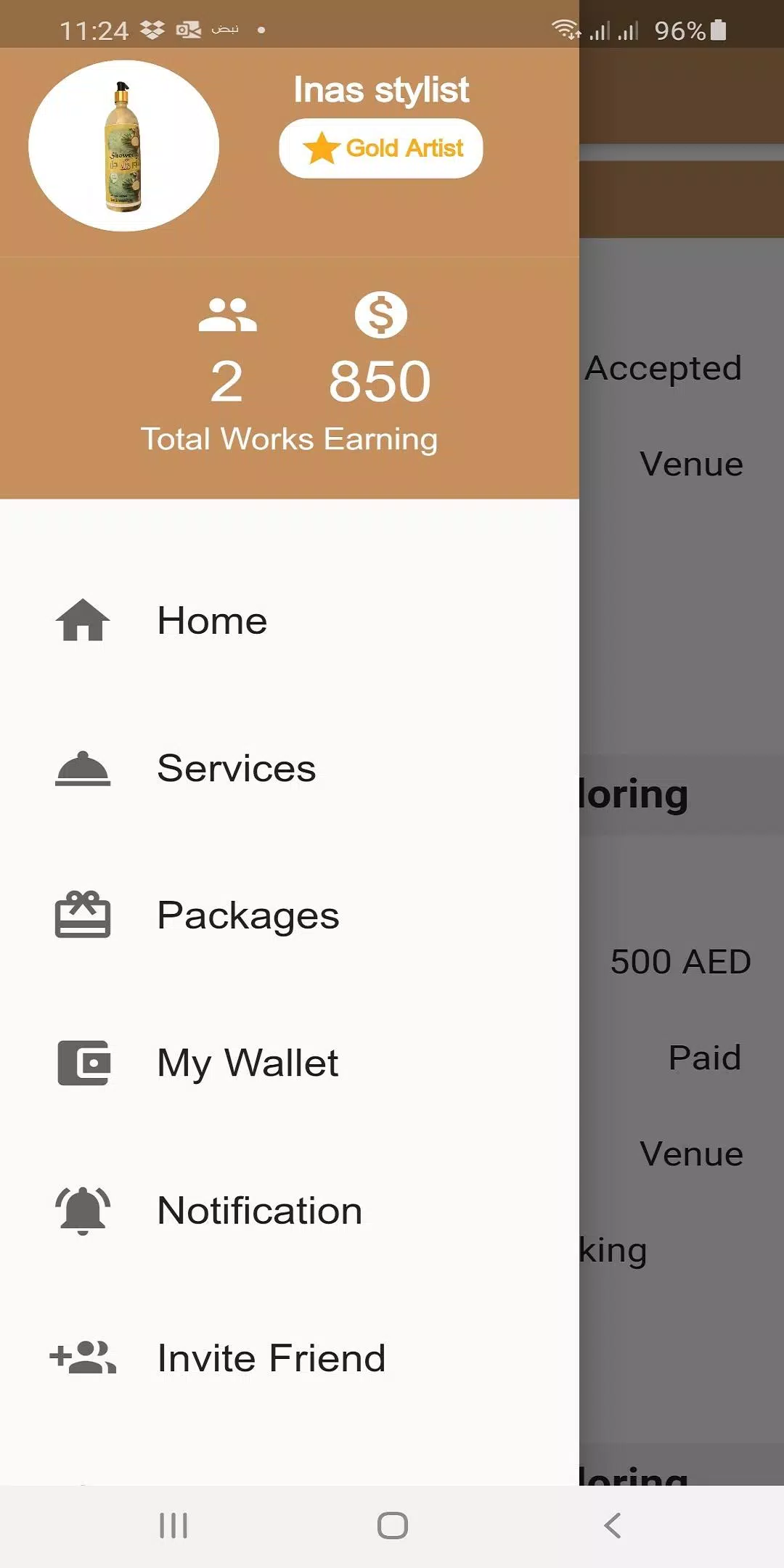Tap the system back button
The image size is (784, 1568).
tap(612, 1525)
